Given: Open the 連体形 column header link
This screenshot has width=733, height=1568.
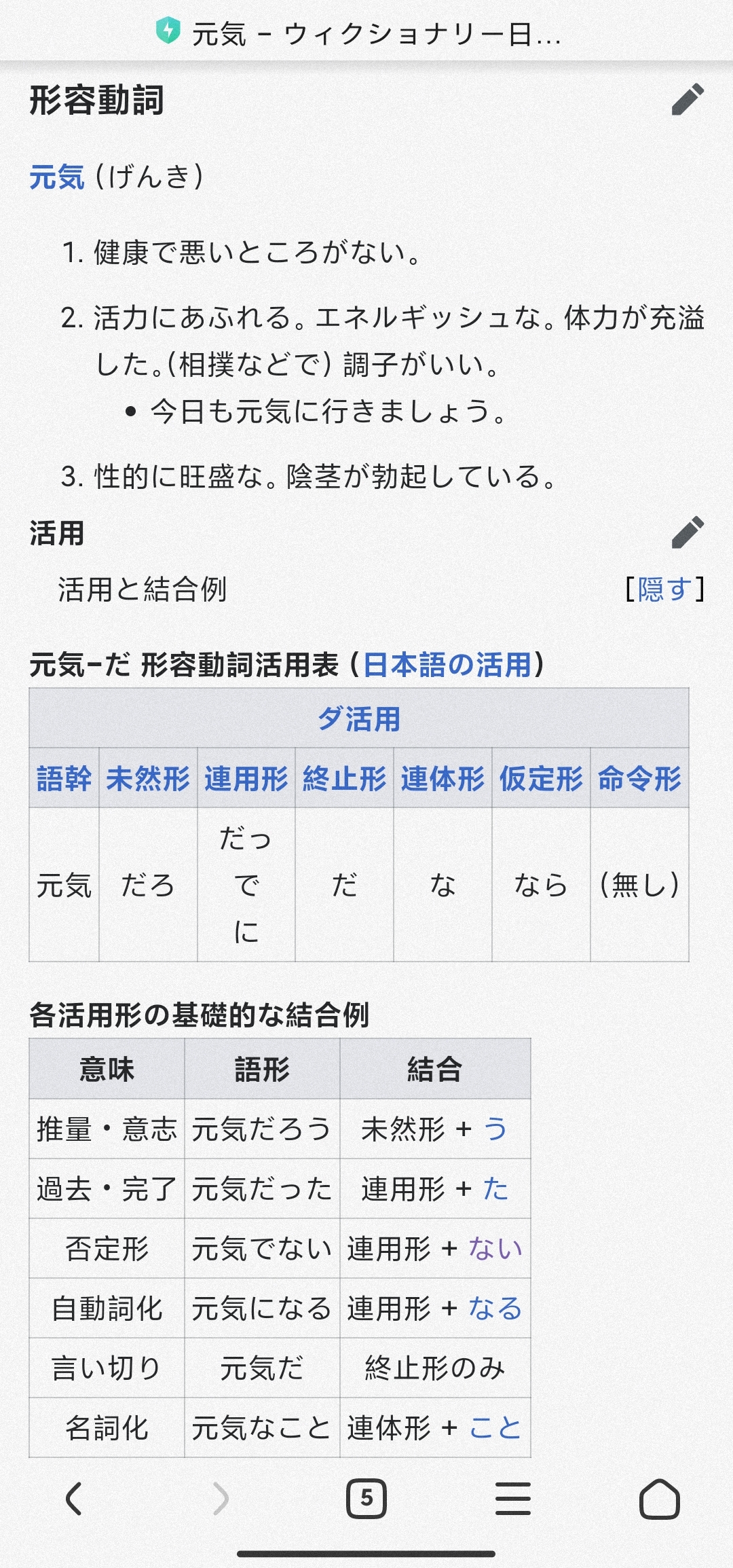Looking at the screenshot, I should [x=443, y=778].
